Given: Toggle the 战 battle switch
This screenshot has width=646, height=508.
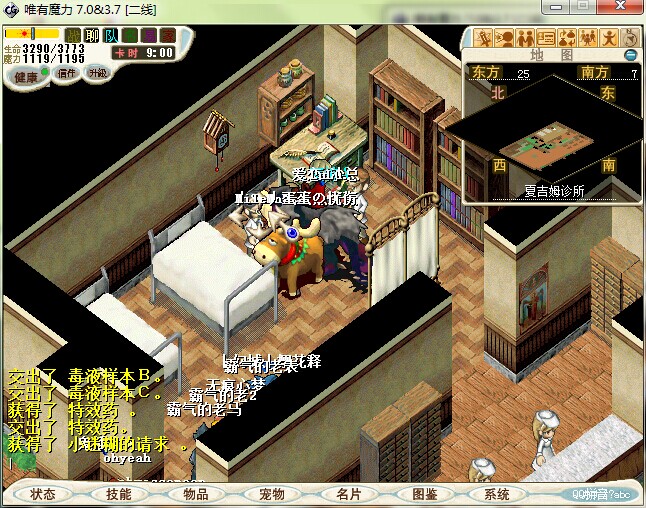Looking at the screenshot, I should (x=72, y=35).
